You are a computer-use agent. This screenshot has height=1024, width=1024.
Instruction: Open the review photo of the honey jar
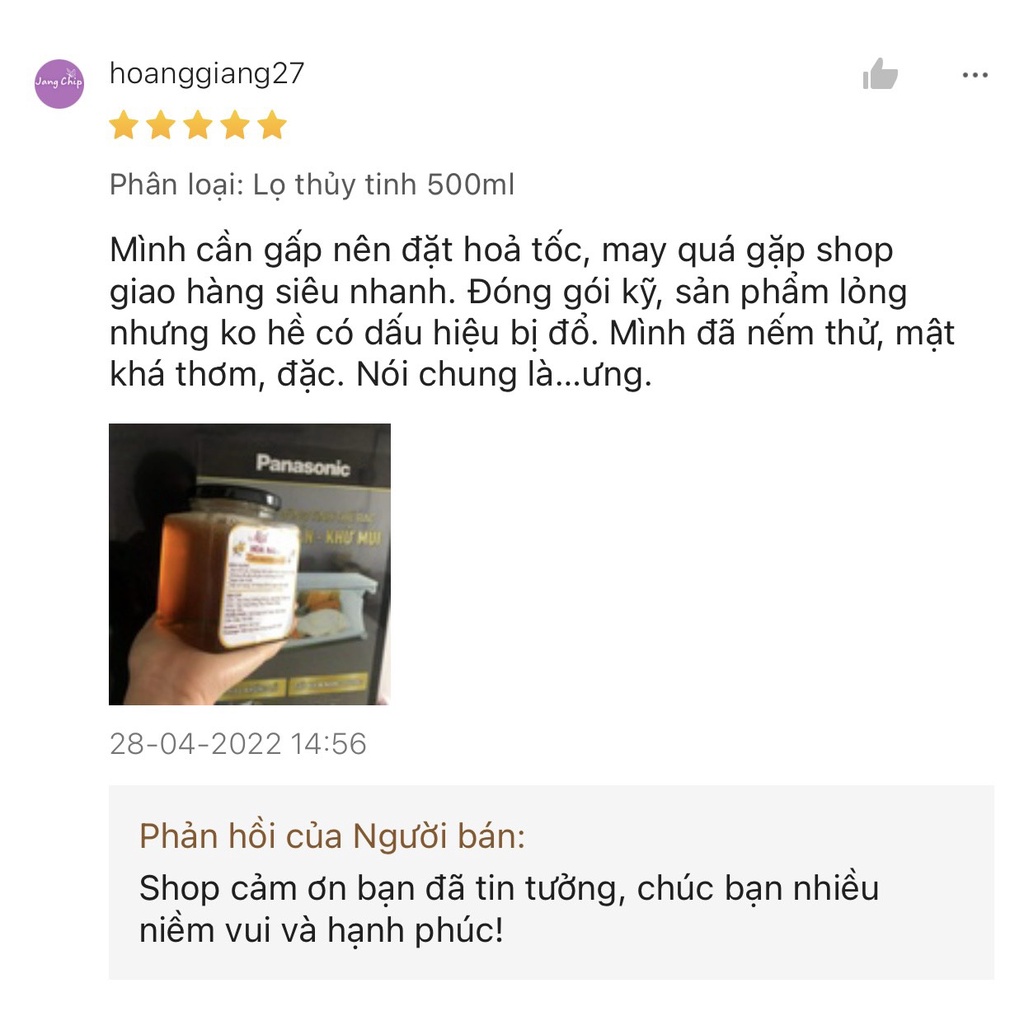(x=249, y=564)
